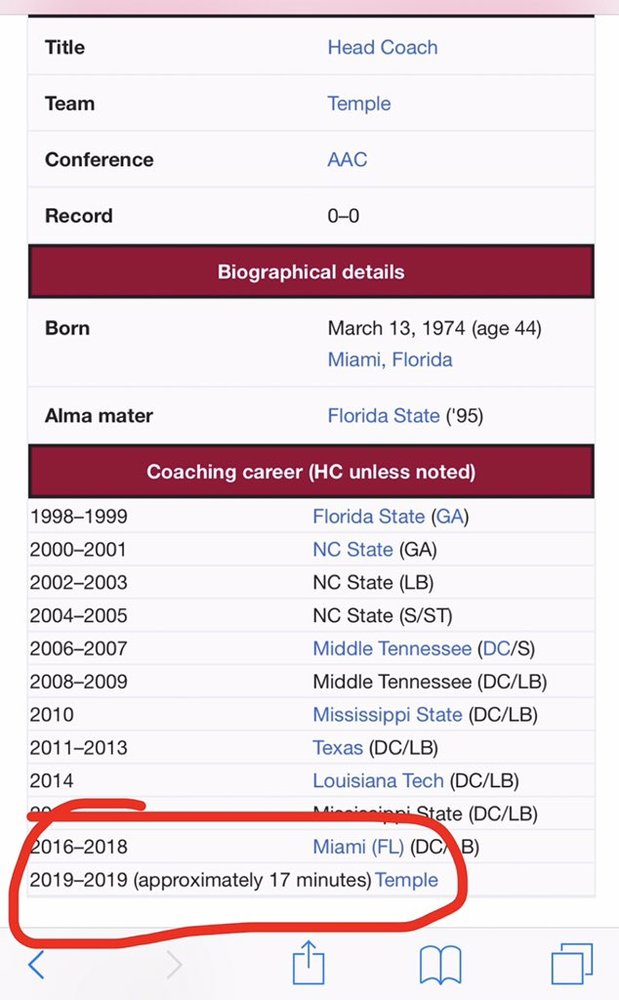
Task: Open the Middle Tennessee link
Action: pos(392,649)
